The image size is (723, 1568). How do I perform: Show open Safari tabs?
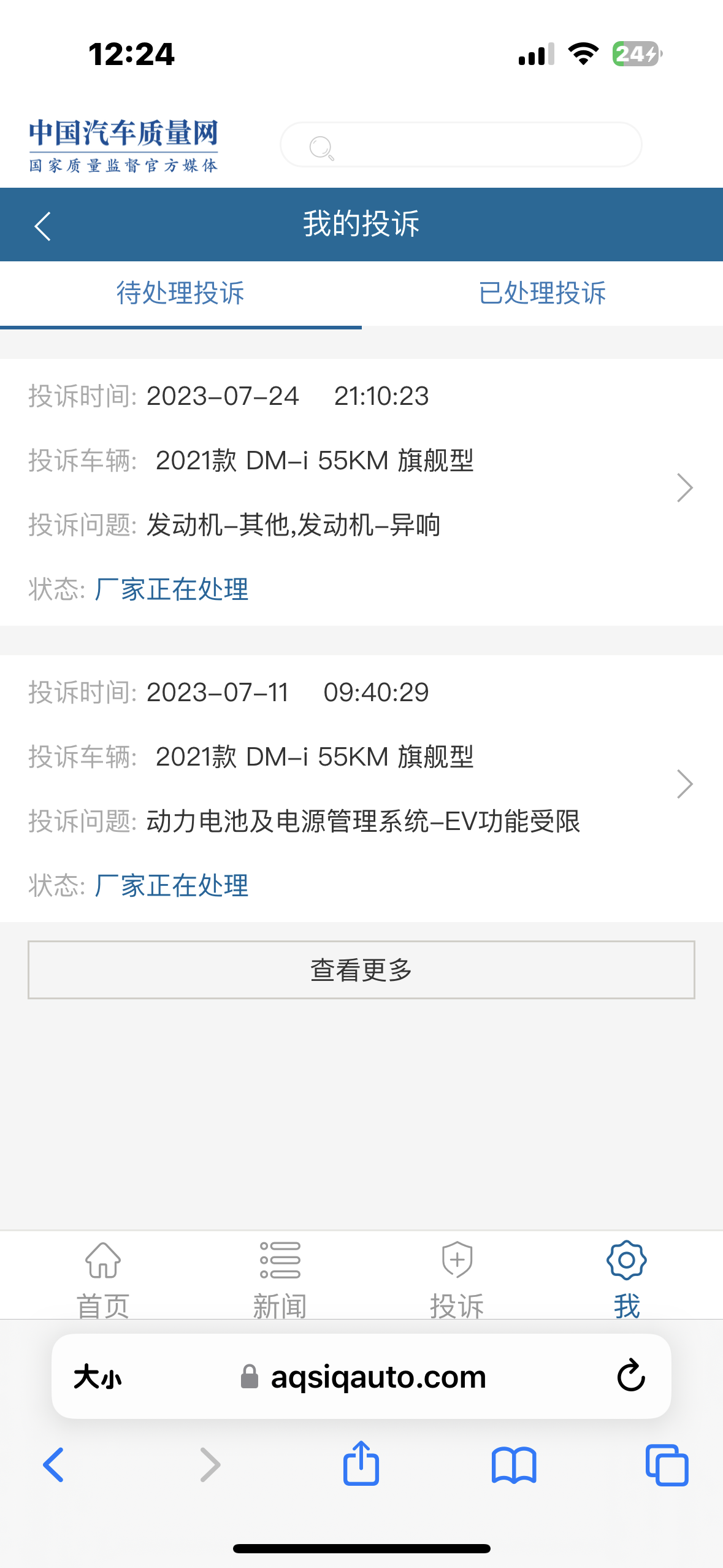[667, 1465]
